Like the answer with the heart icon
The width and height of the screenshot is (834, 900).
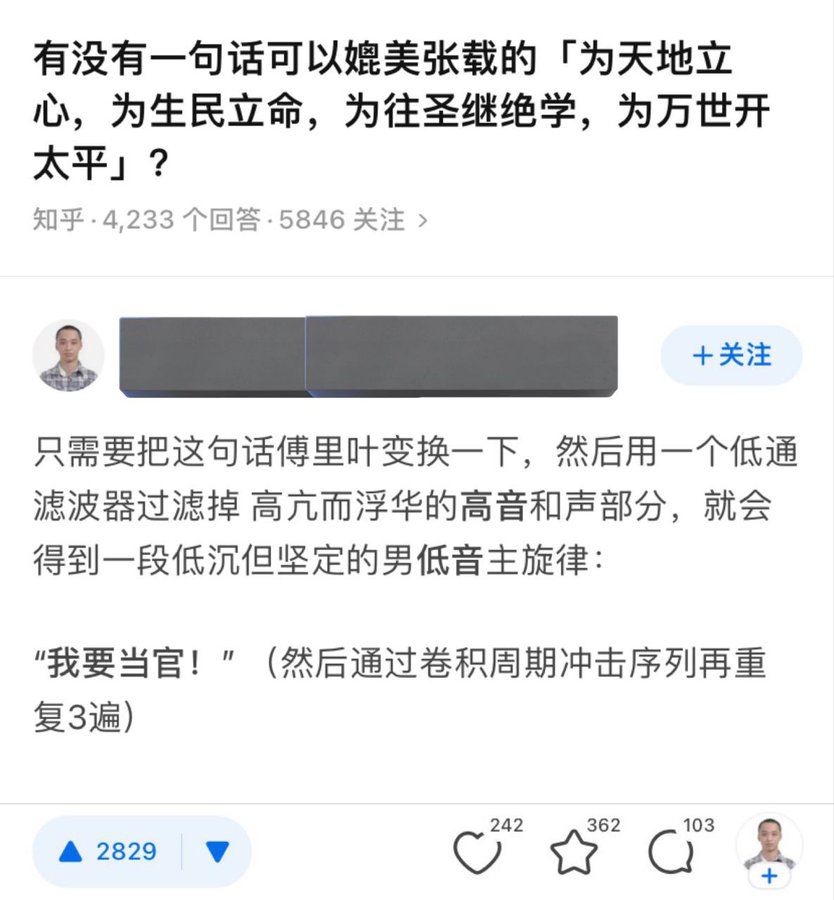point(476,853)
